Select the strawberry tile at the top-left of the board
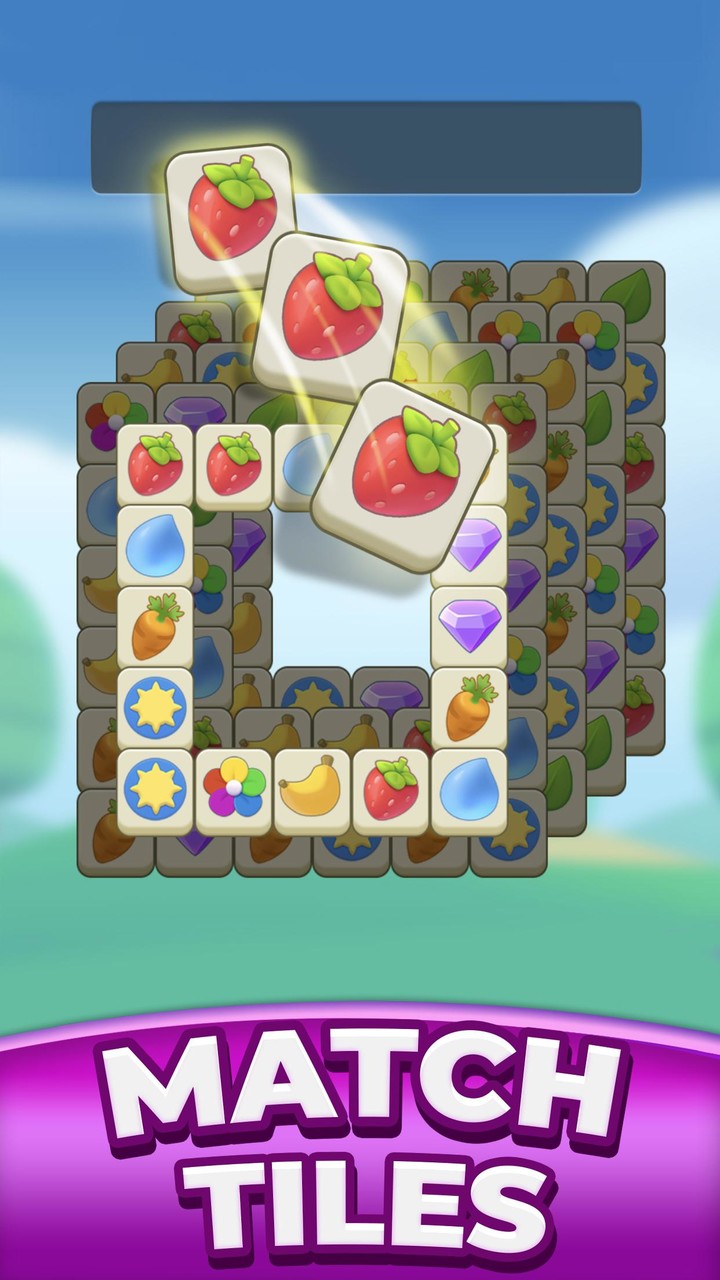This screenshot has width=720, height=1280. (155, 462)
